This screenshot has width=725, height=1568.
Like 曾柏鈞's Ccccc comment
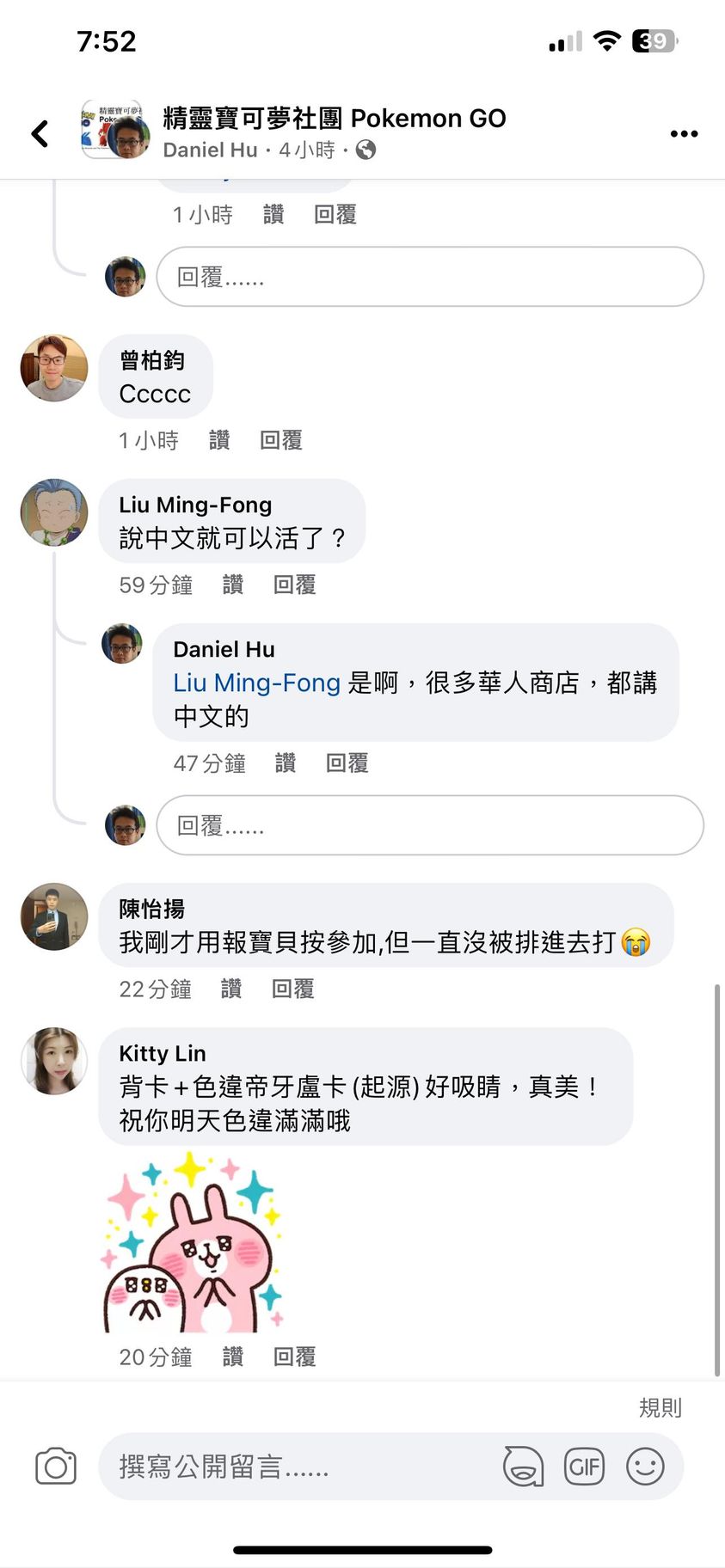coord(219,440)
